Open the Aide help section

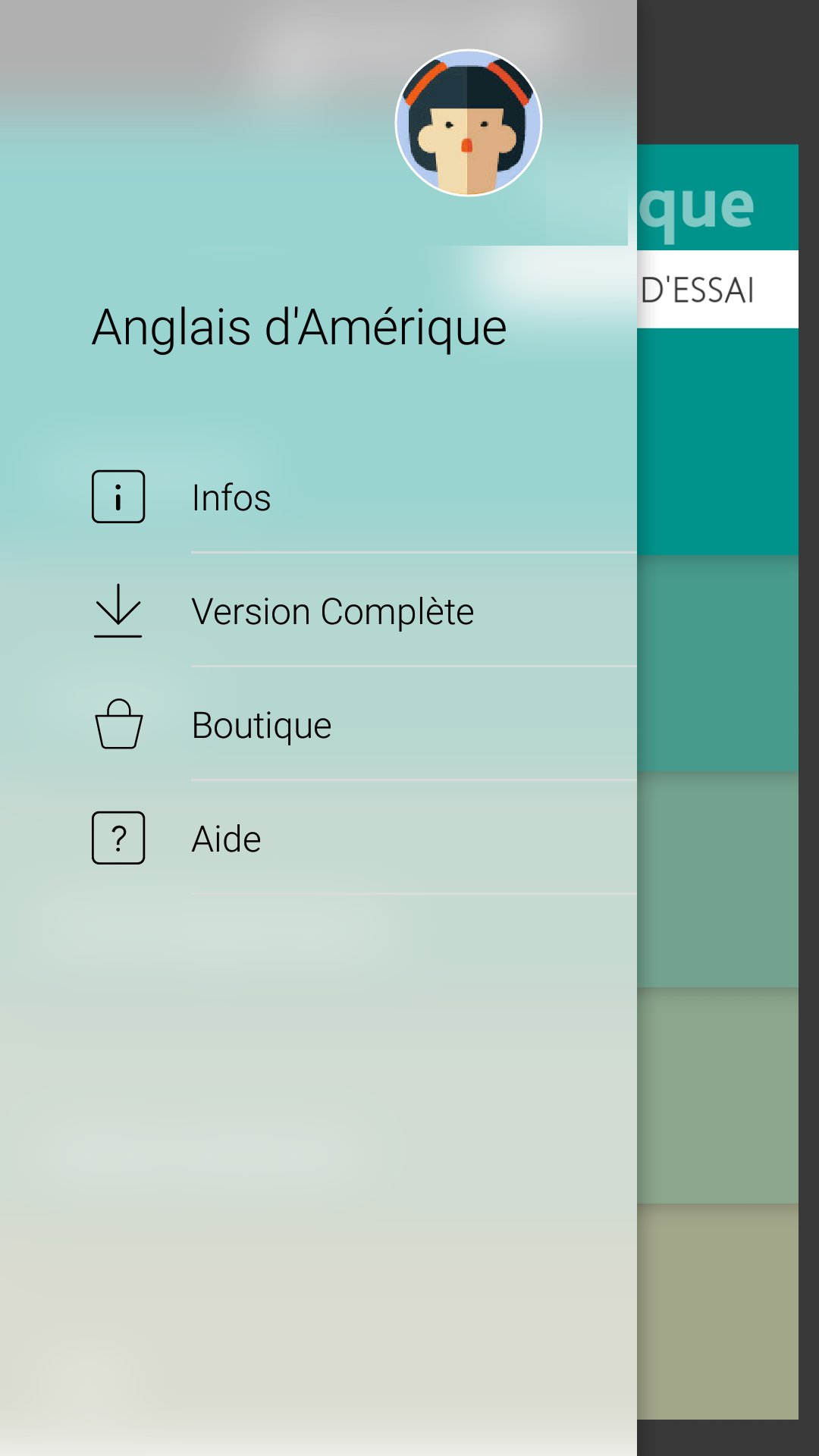226,839
